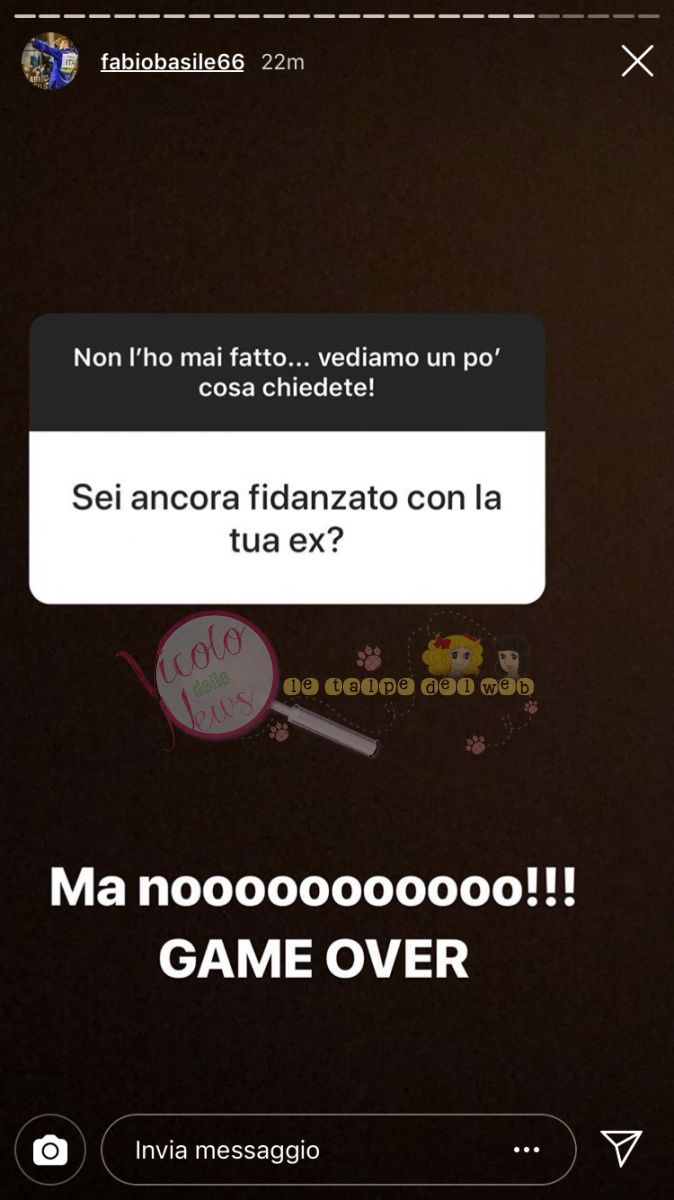Close the story with the X
Image resolution: width=674 pixels, height=1200 pixels.
pyautogui.click(x=637, y=61)
